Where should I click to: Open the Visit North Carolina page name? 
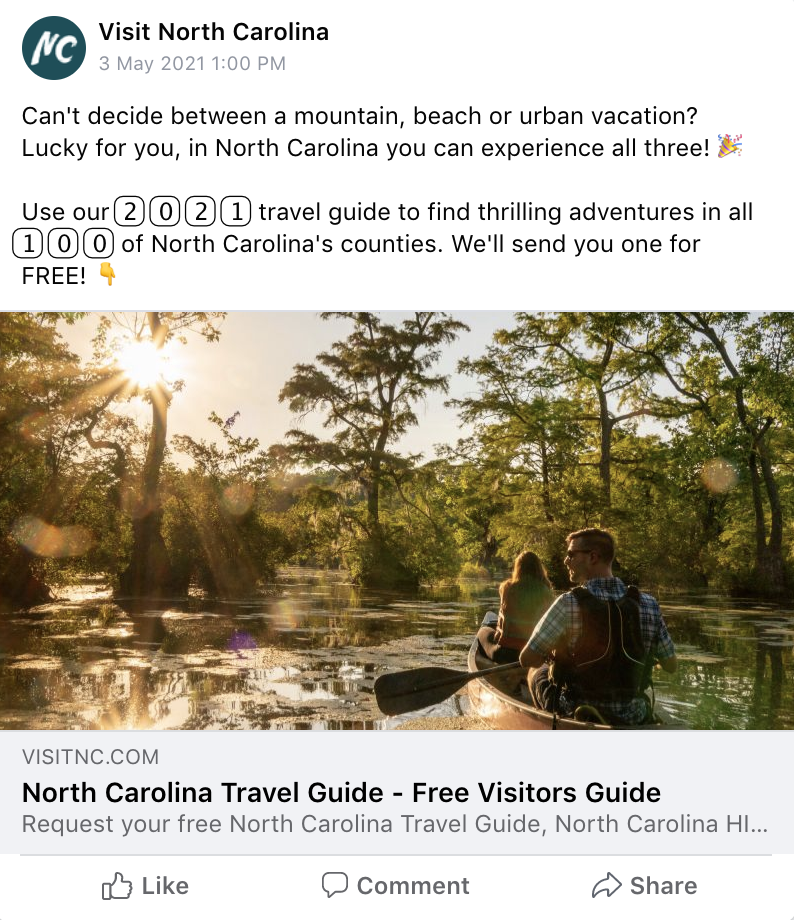213,32
